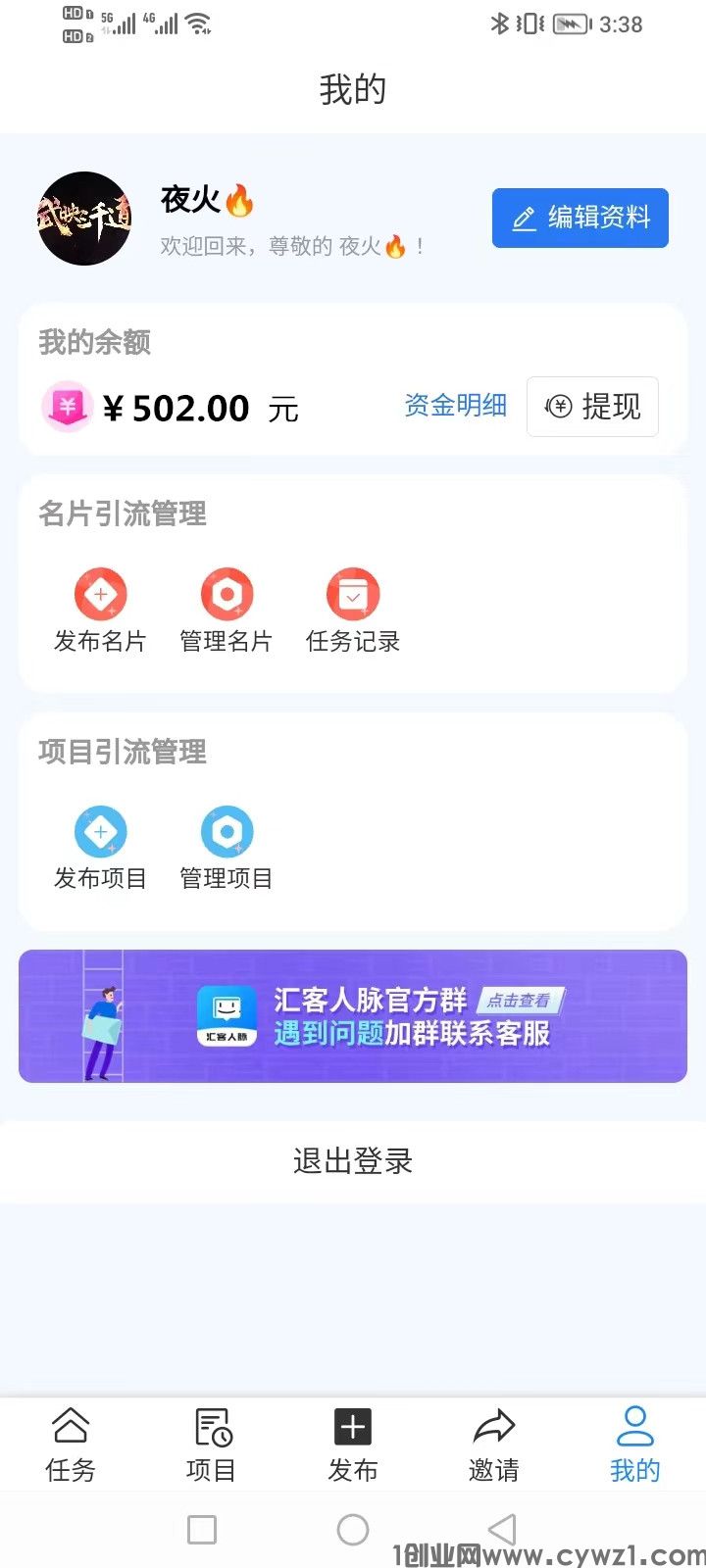Tap the Android home circle button
Viewport: 706px width, 1568px height.
click(x=353, y=1529)
